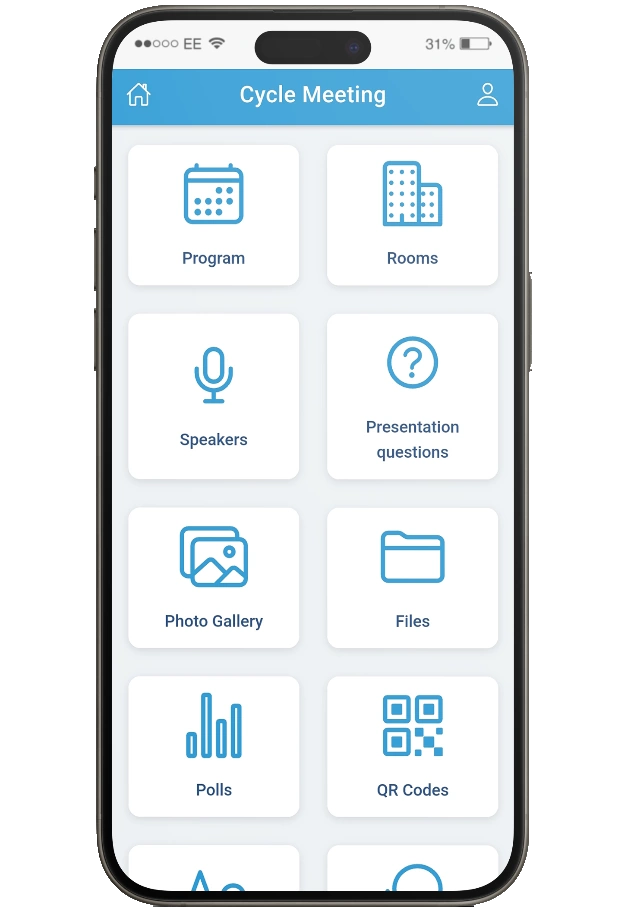The width and height of the screenshot is (624, 912).
Task: Go to Polls
Action: coord(214,746)
